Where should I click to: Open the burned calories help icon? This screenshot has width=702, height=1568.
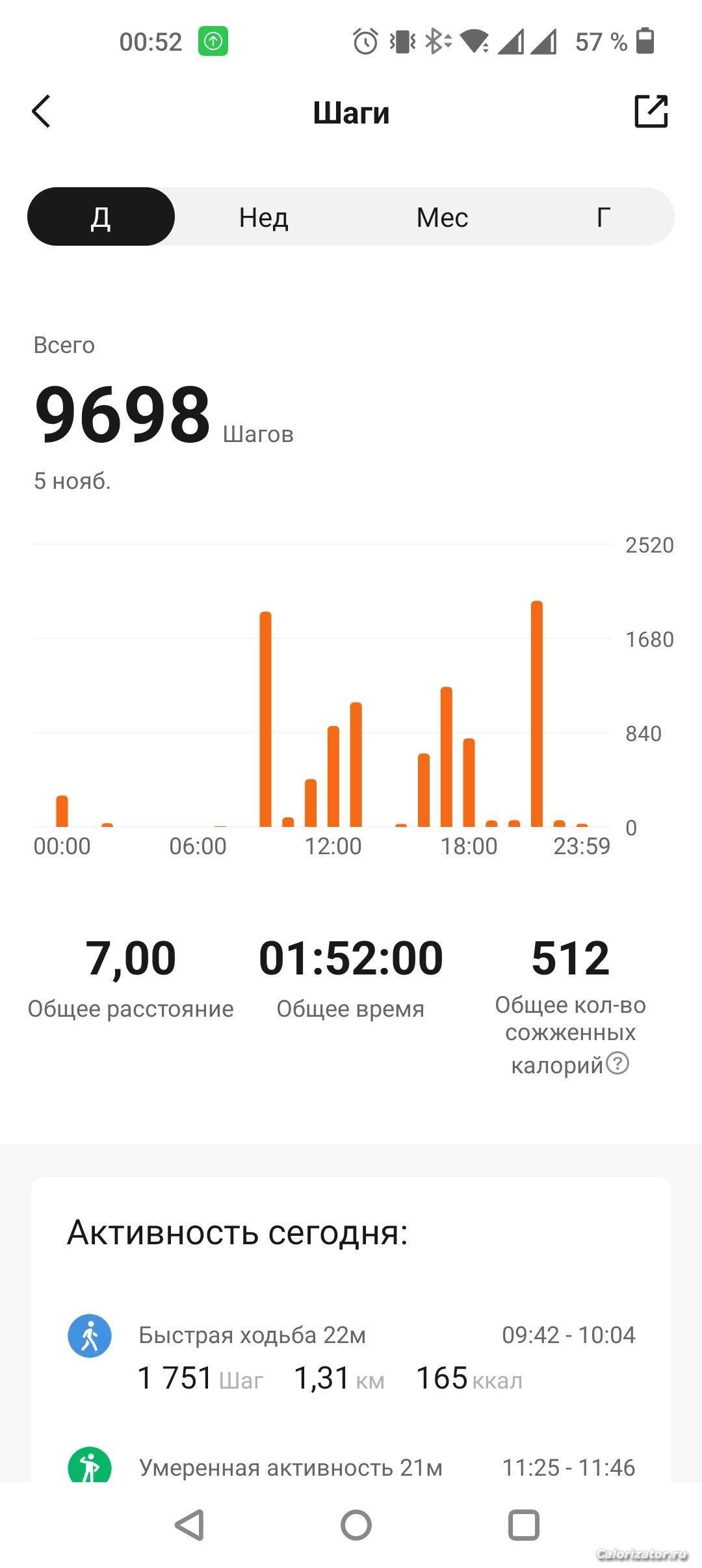tap(617, 1064)
